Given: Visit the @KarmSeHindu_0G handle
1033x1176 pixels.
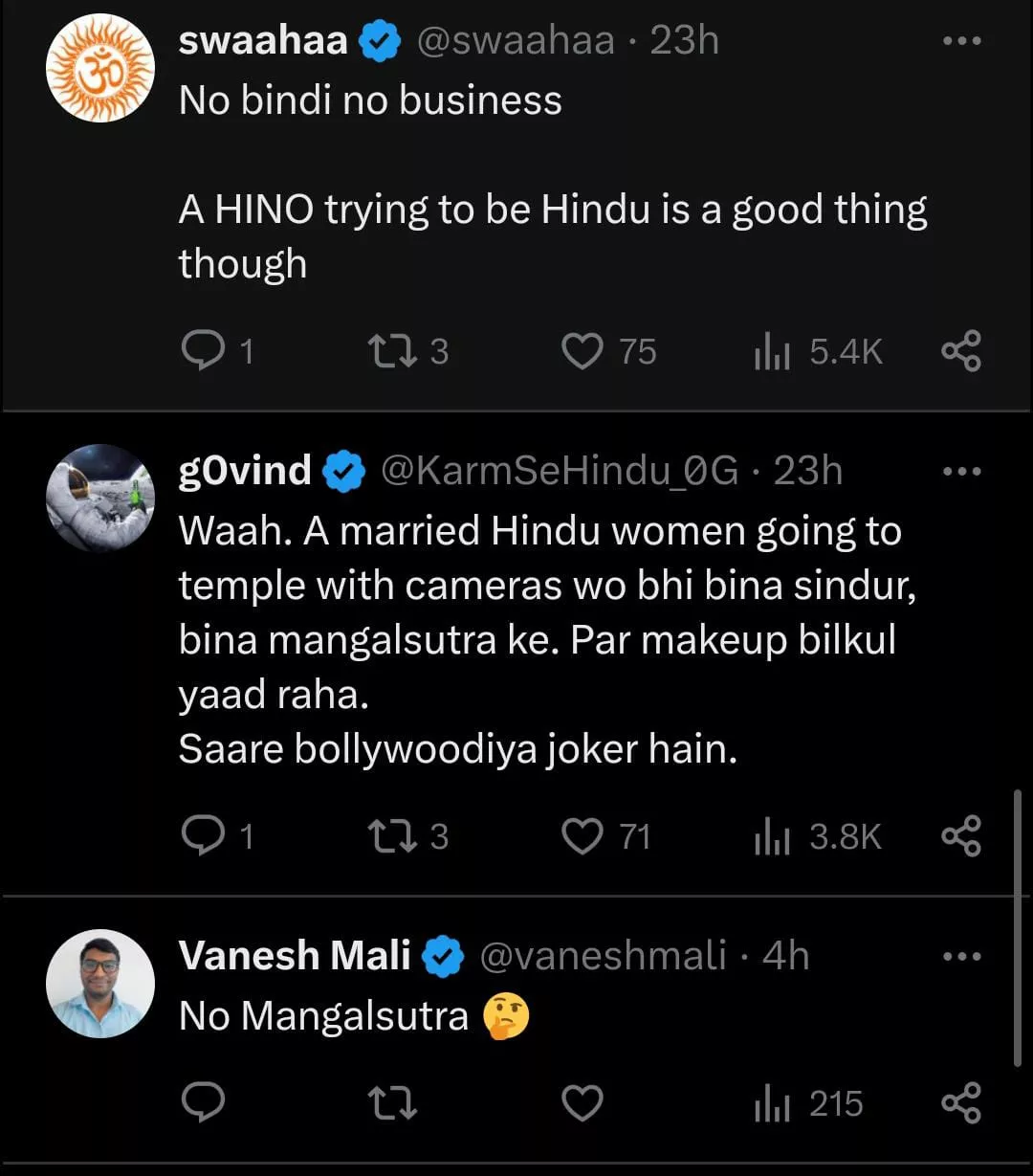Looking at the screenshot, I should (x=560, y=471).
